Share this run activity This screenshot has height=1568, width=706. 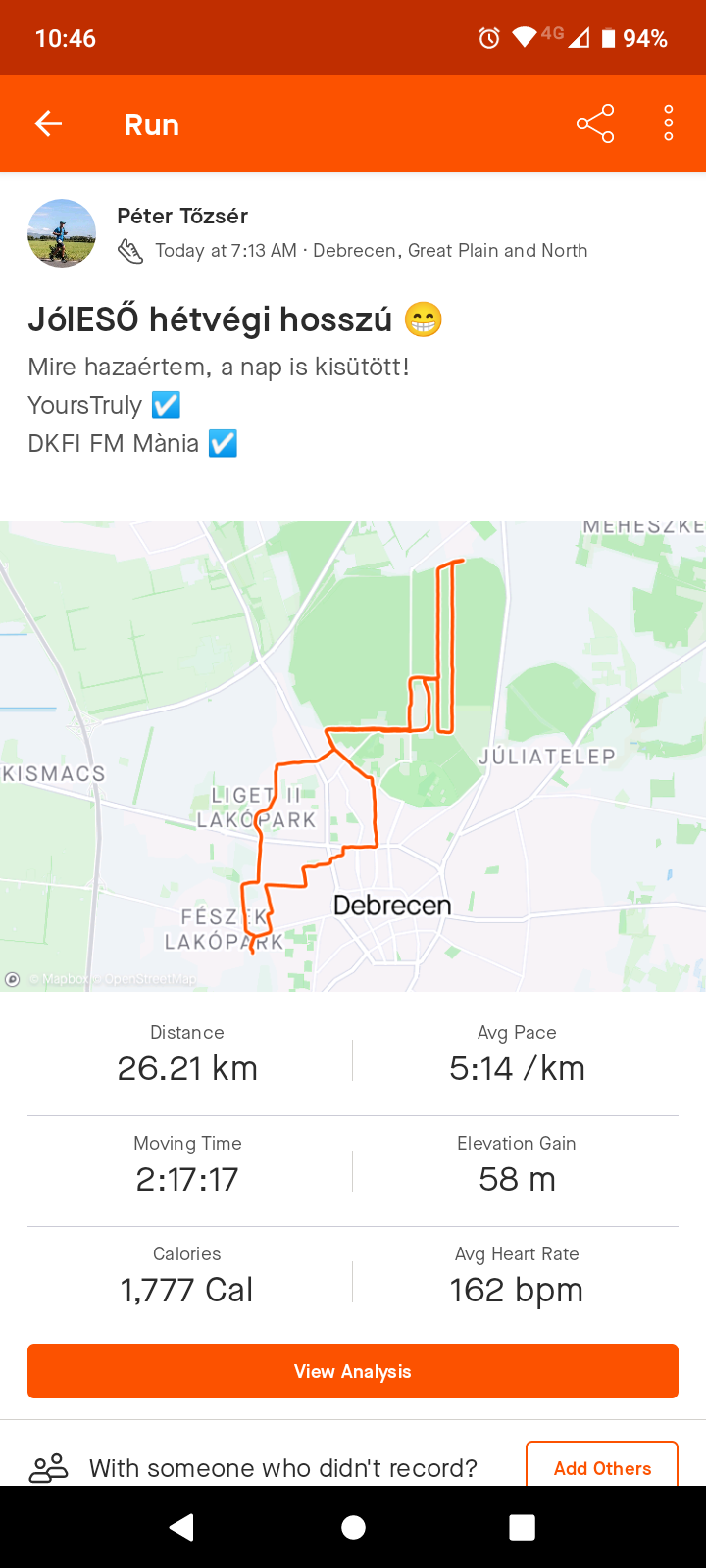[595, 123]
